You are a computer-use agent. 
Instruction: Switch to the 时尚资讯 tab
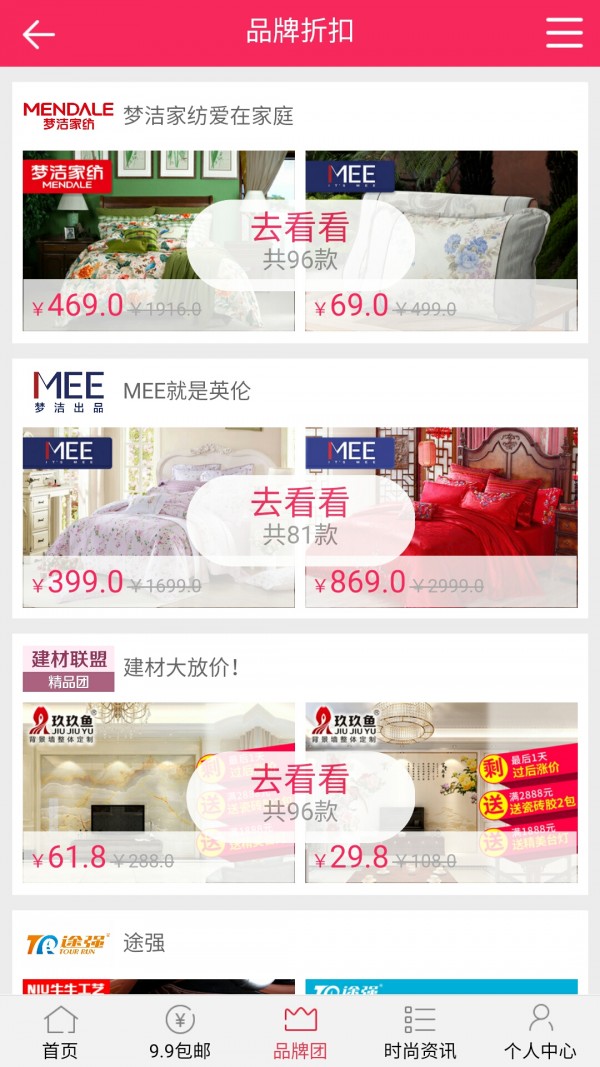pos(420,1032)
